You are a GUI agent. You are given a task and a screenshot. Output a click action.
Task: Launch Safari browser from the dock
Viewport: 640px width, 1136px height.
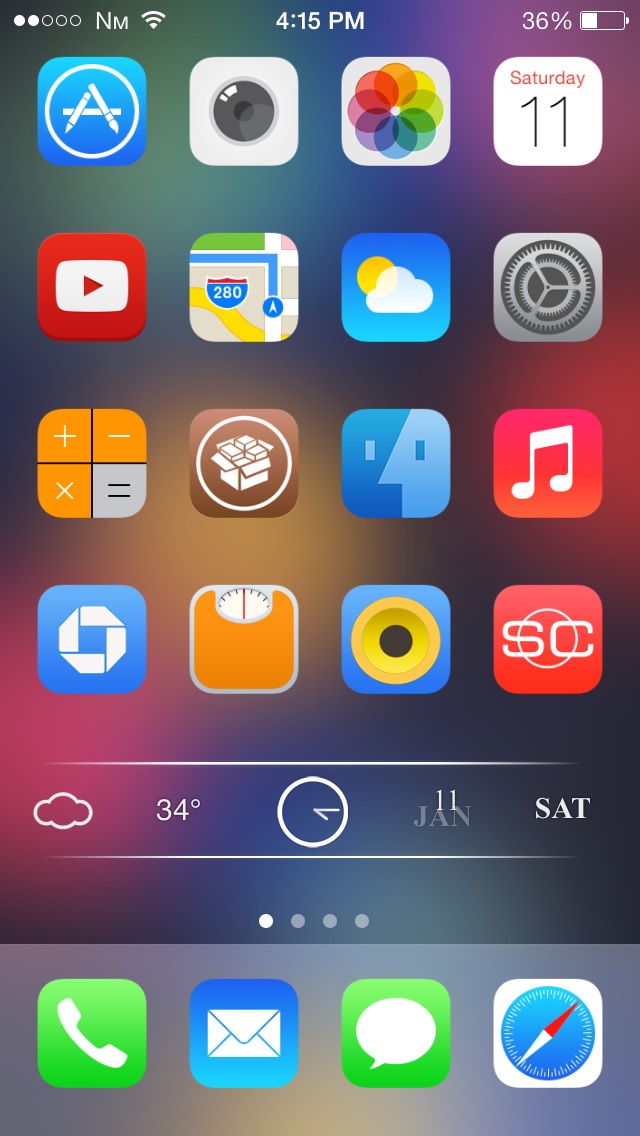click(548, 1033)
